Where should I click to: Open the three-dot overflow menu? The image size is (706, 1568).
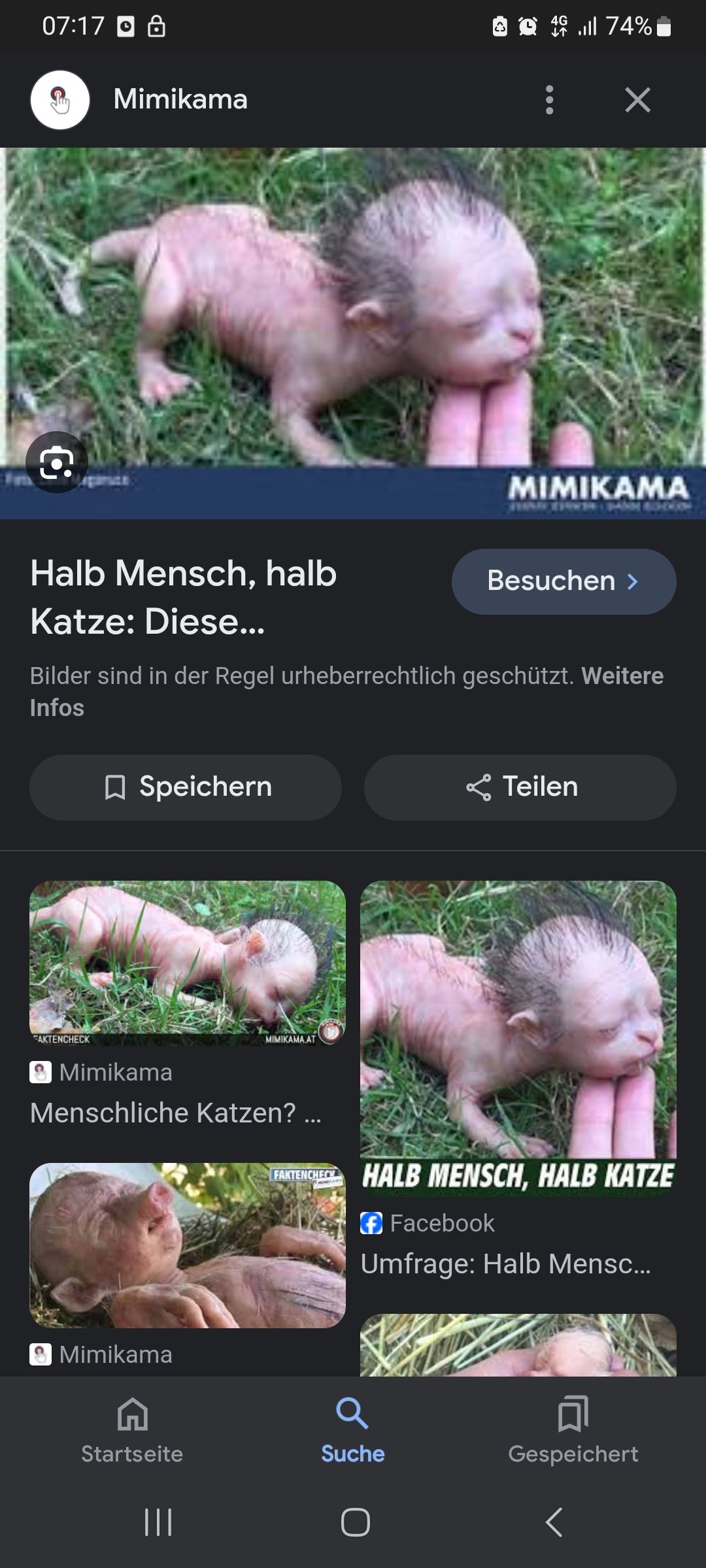[x=549, y=100]
